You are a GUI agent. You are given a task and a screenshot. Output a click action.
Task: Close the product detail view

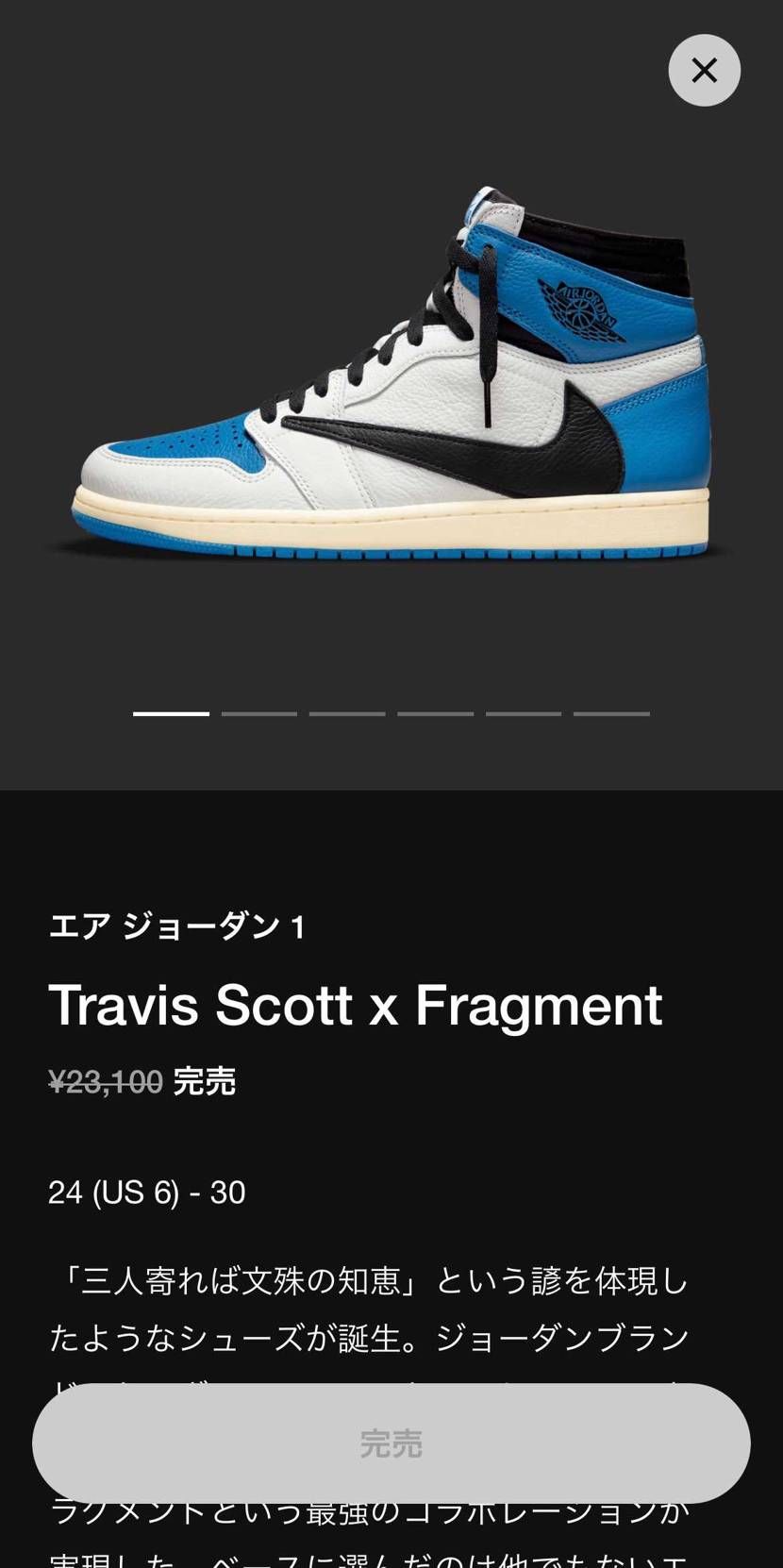click(x=704, y=71)
